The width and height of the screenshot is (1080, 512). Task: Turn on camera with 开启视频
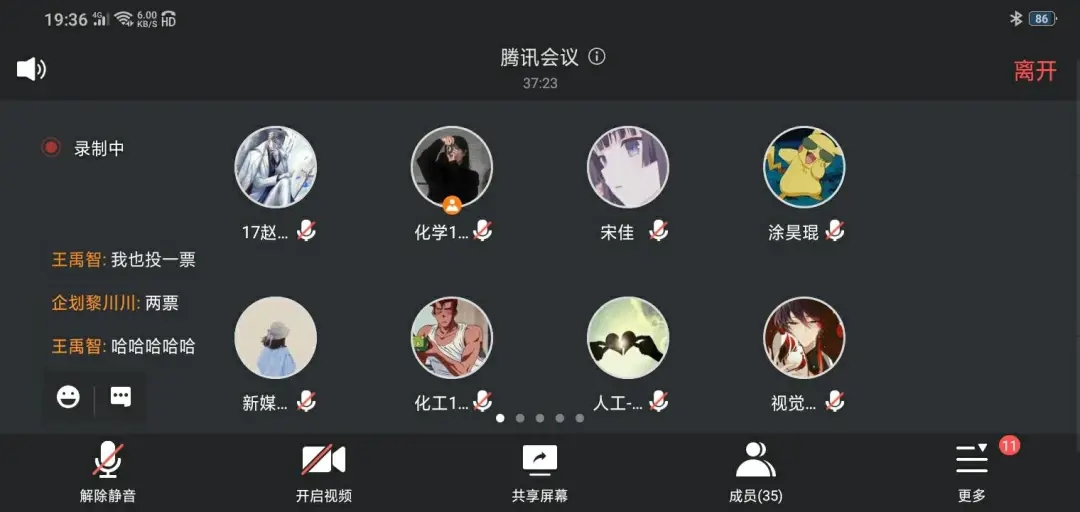pos(323,472)
